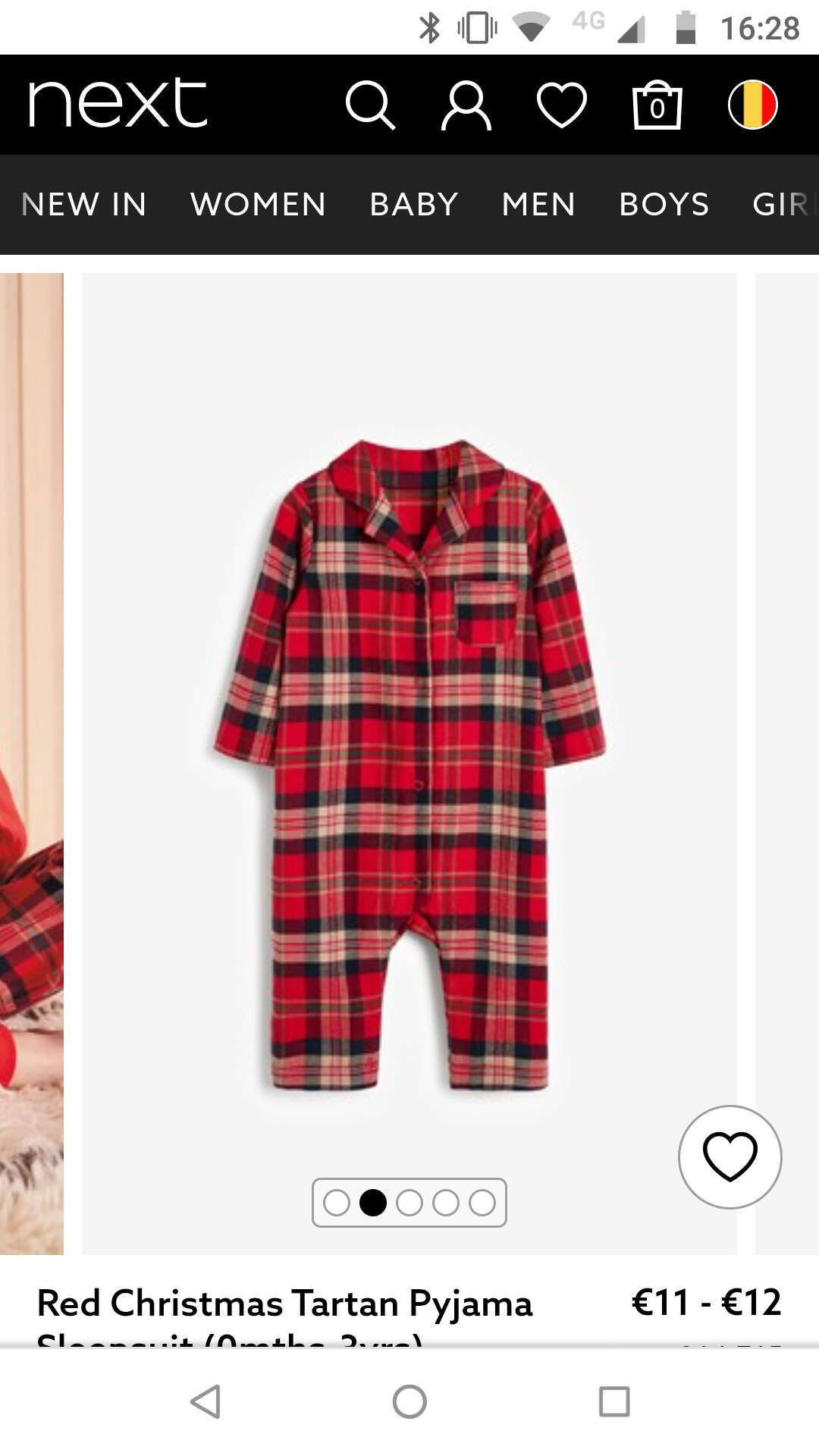Select the first image indicator dot
819x1456 pixels.
tap(337, 1203)
